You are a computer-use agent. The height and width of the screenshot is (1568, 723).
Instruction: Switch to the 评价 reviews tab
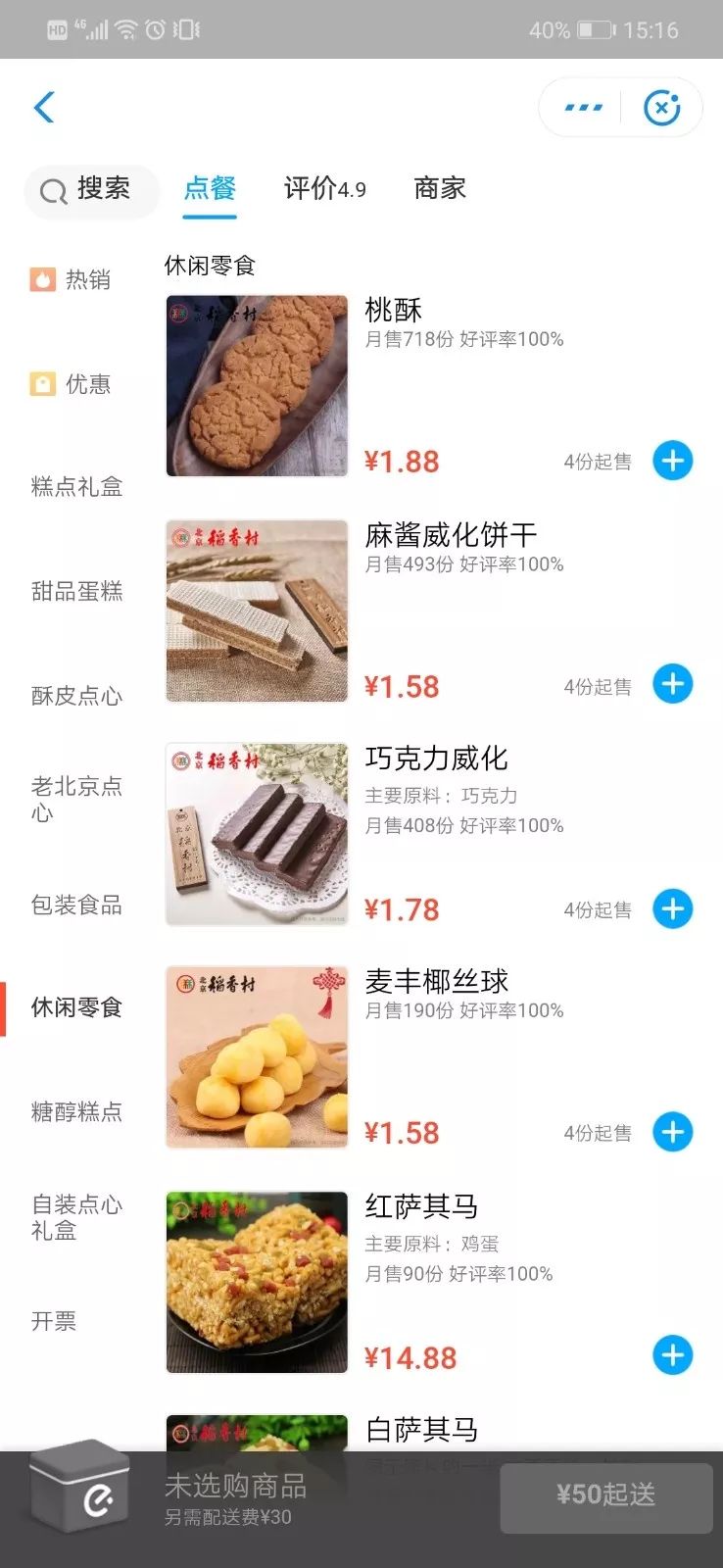pyautogui.click(x=324, y=188)
